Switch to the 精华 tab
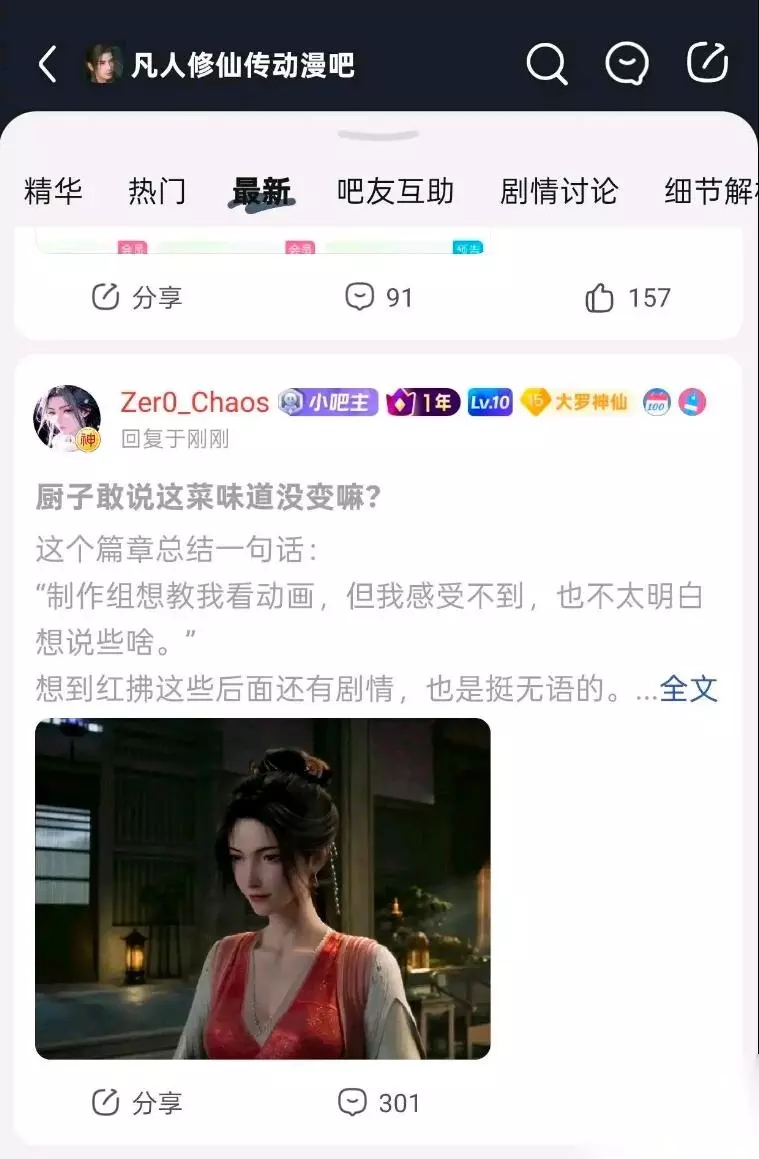Image resolution: width=759 pixels, height=1159 pixels. point(52,191)
